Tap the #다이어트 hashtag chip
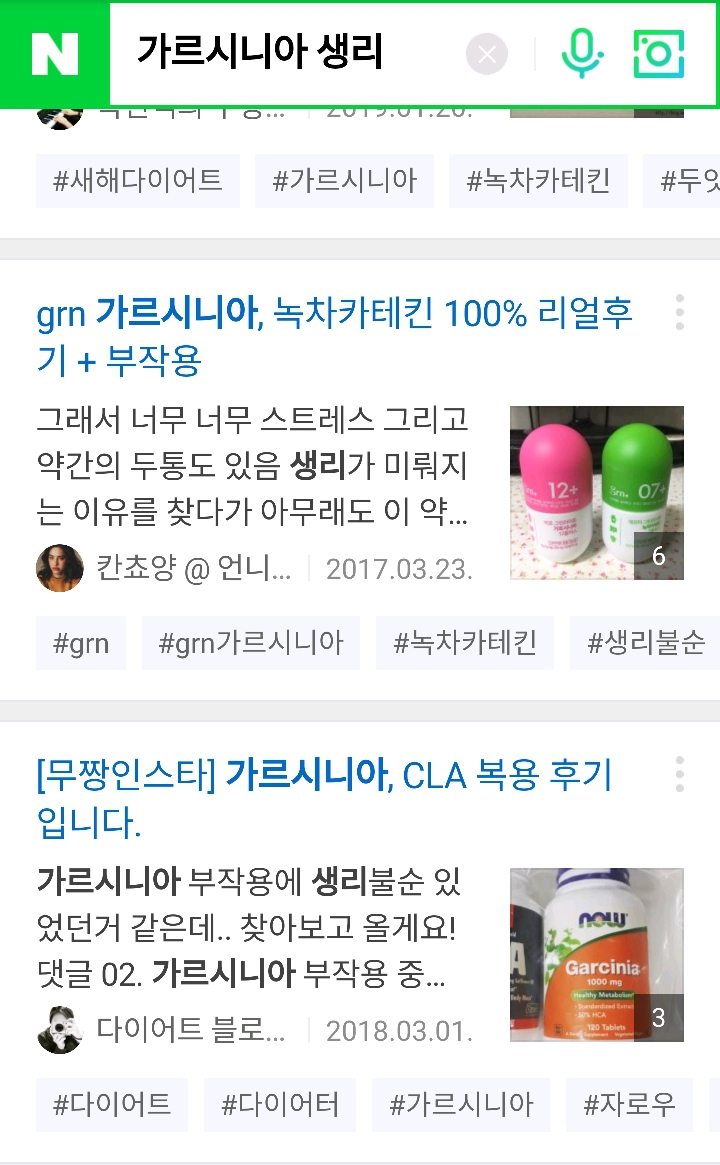The width and height of the screenshot is (720, 1165). (112, 1105)
